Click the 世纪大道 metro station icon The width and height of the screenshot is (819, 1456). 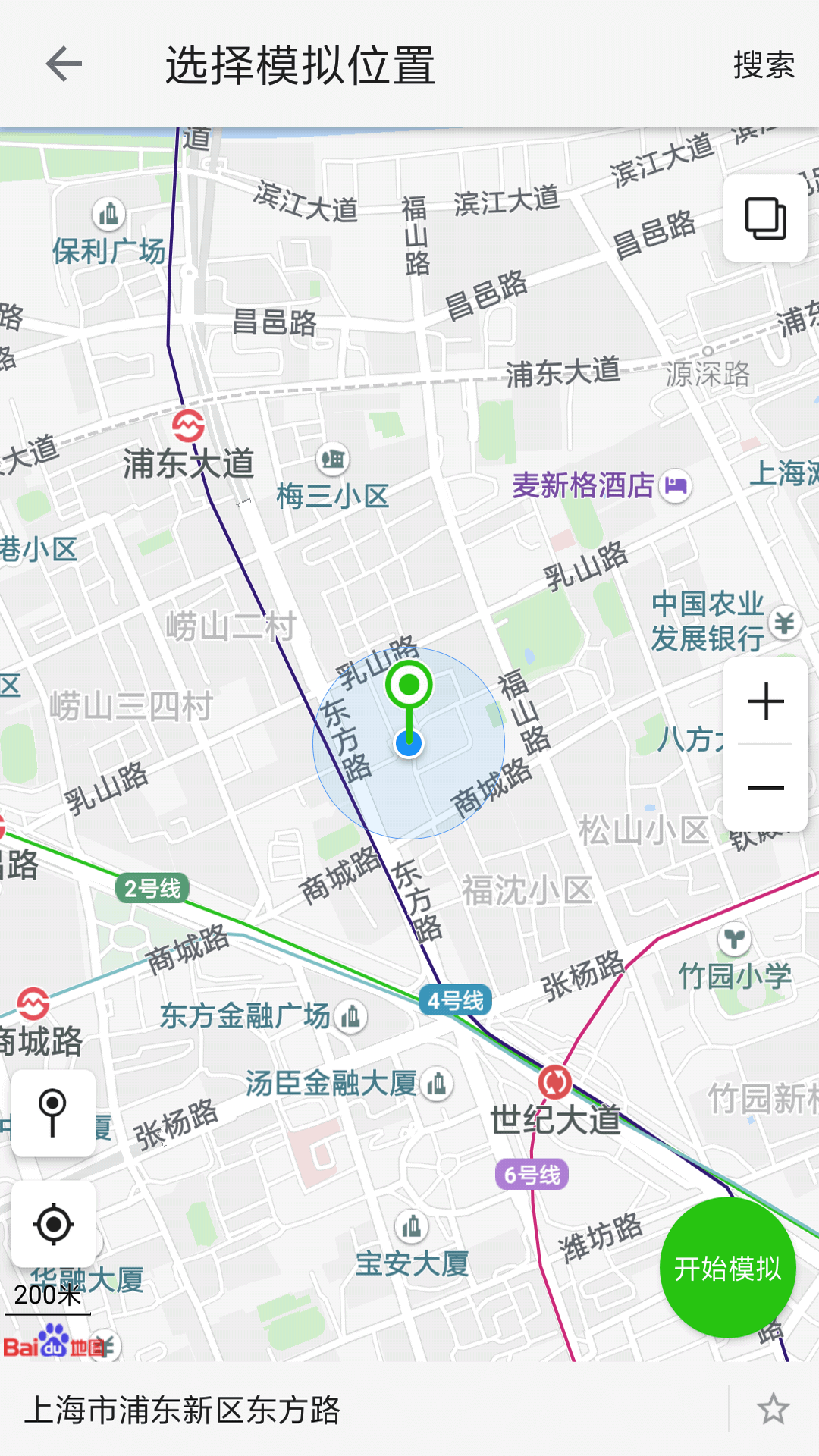point(556,1084)
